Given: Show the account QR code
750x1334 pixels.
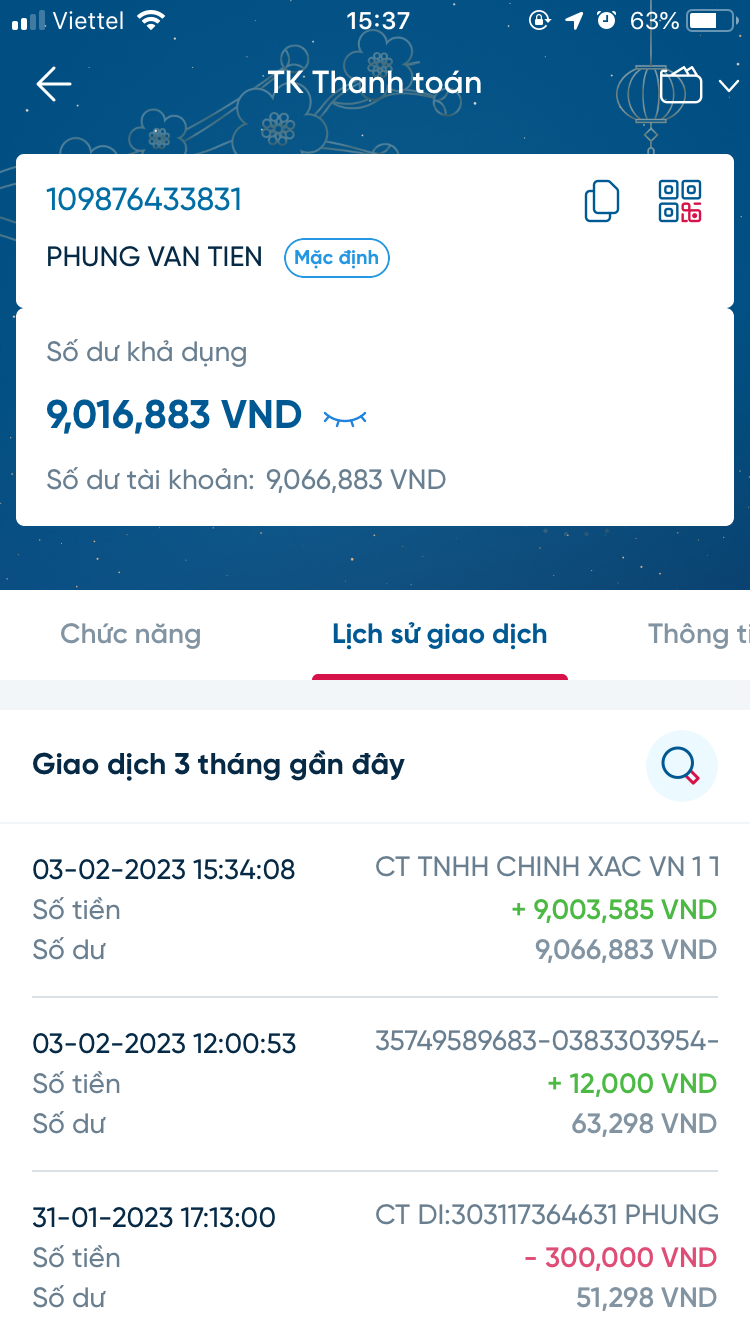Looking at the screenshot, I should [680, 201].
